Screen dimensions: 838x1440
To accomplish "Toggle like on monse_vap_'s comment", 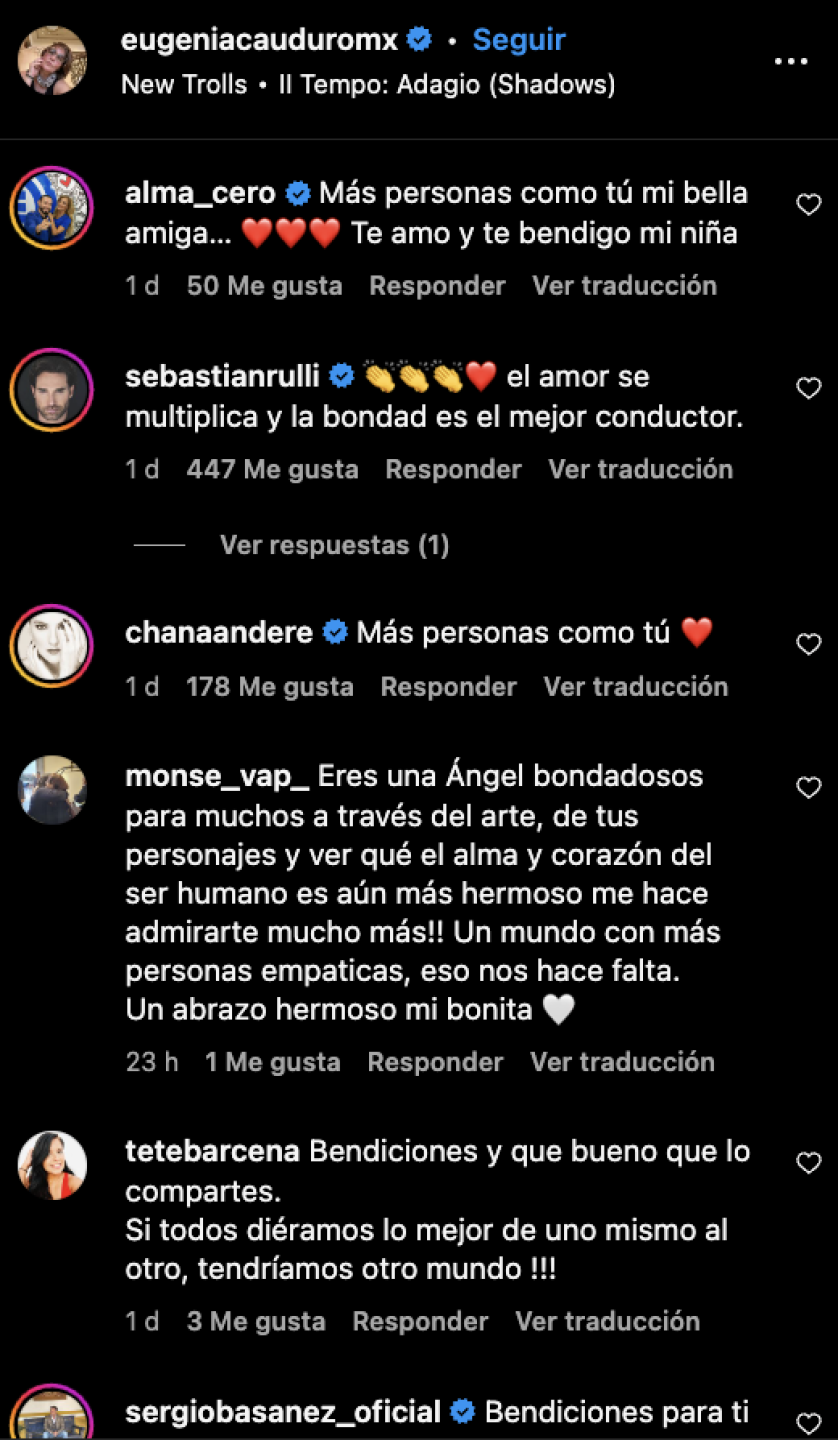I will [x=808, y=787].
